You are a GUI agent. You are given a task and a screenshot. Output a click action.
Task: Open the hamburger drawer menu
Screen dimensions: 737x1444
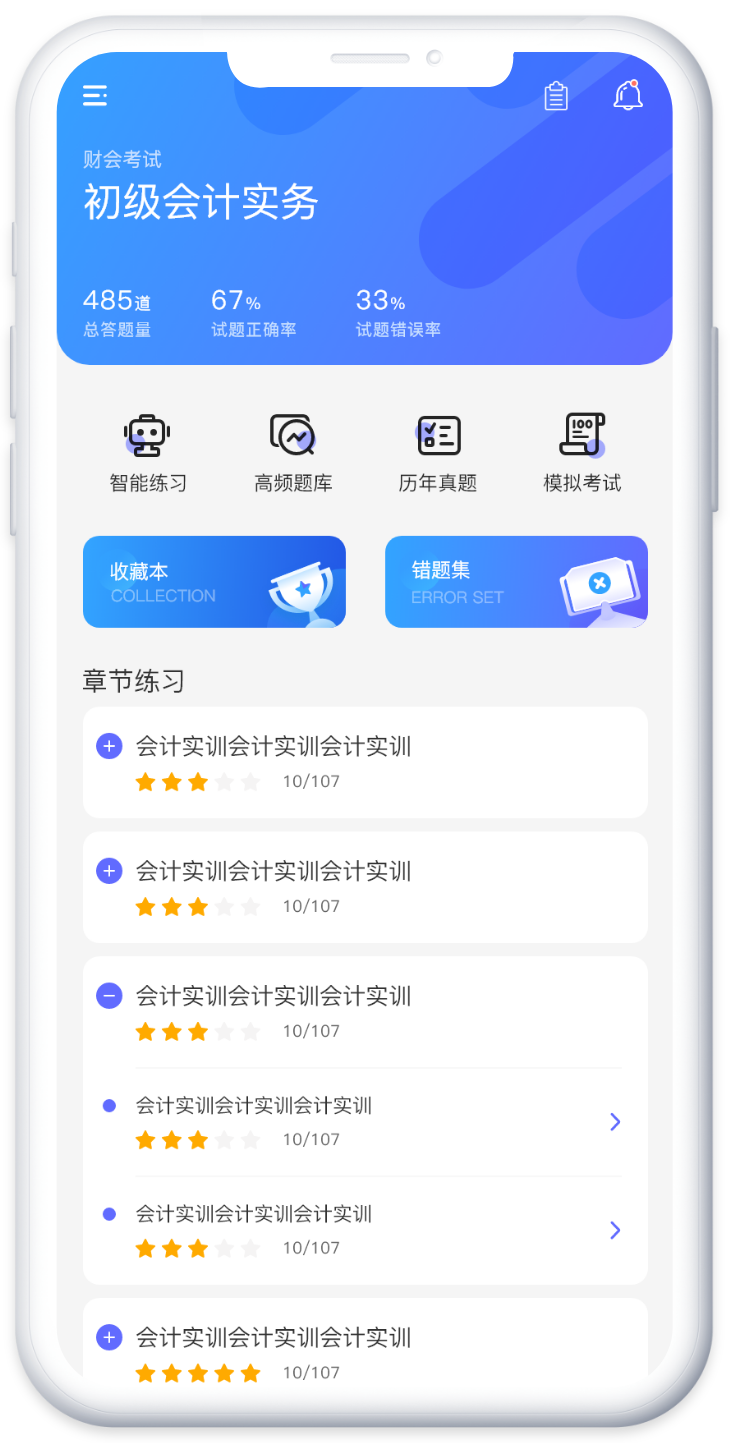[x=95, y=96]
